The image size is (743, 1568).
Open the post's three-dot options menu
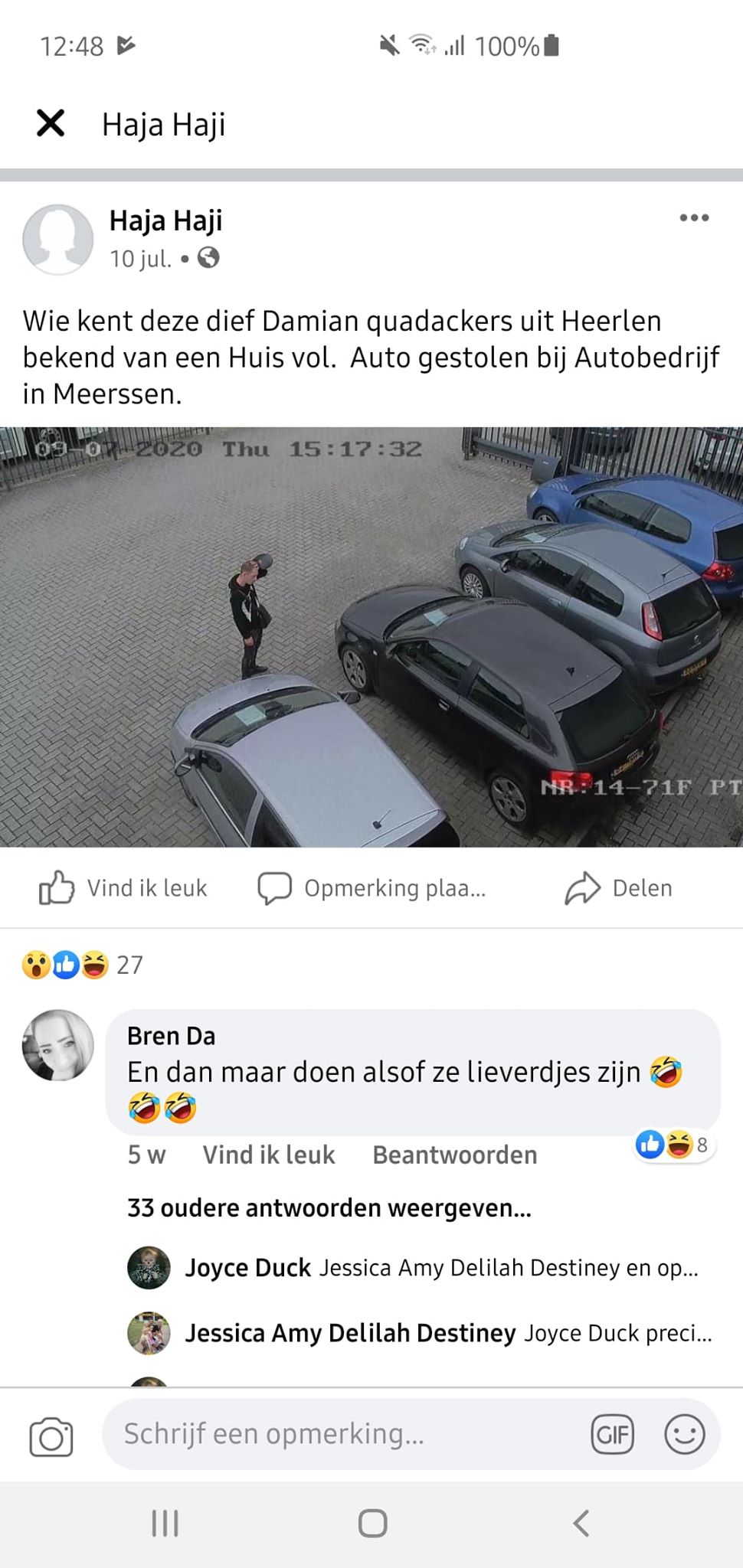pos(694,218)
